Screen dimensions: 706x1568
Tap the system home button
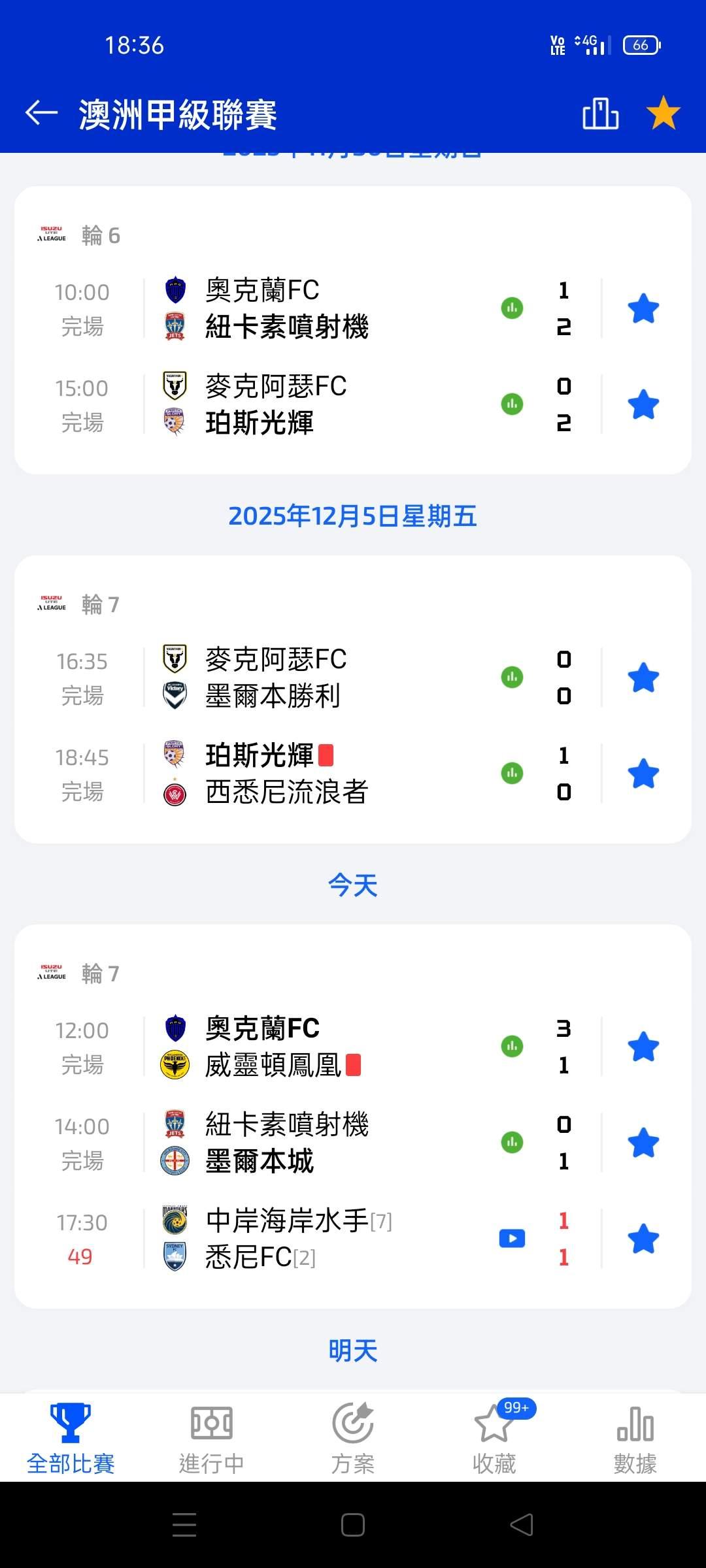[353, 1526]
